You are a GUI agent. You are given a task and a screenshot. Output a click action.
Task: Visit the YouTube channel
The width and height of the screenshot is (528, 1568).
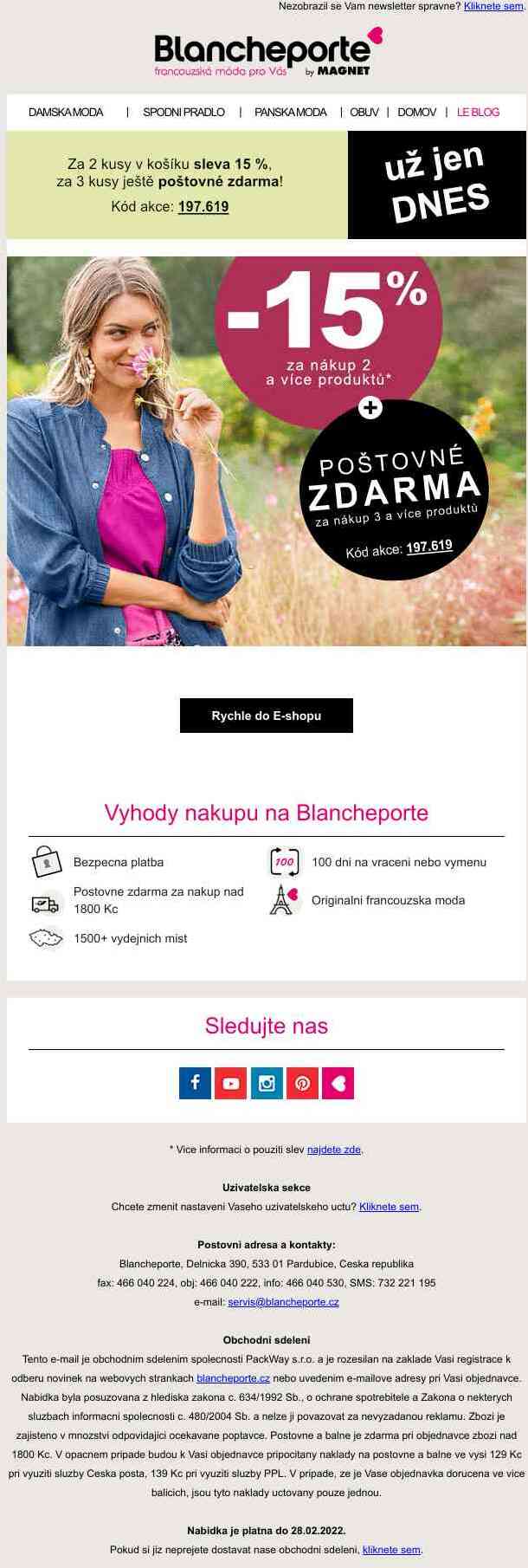coord(230,1083)
